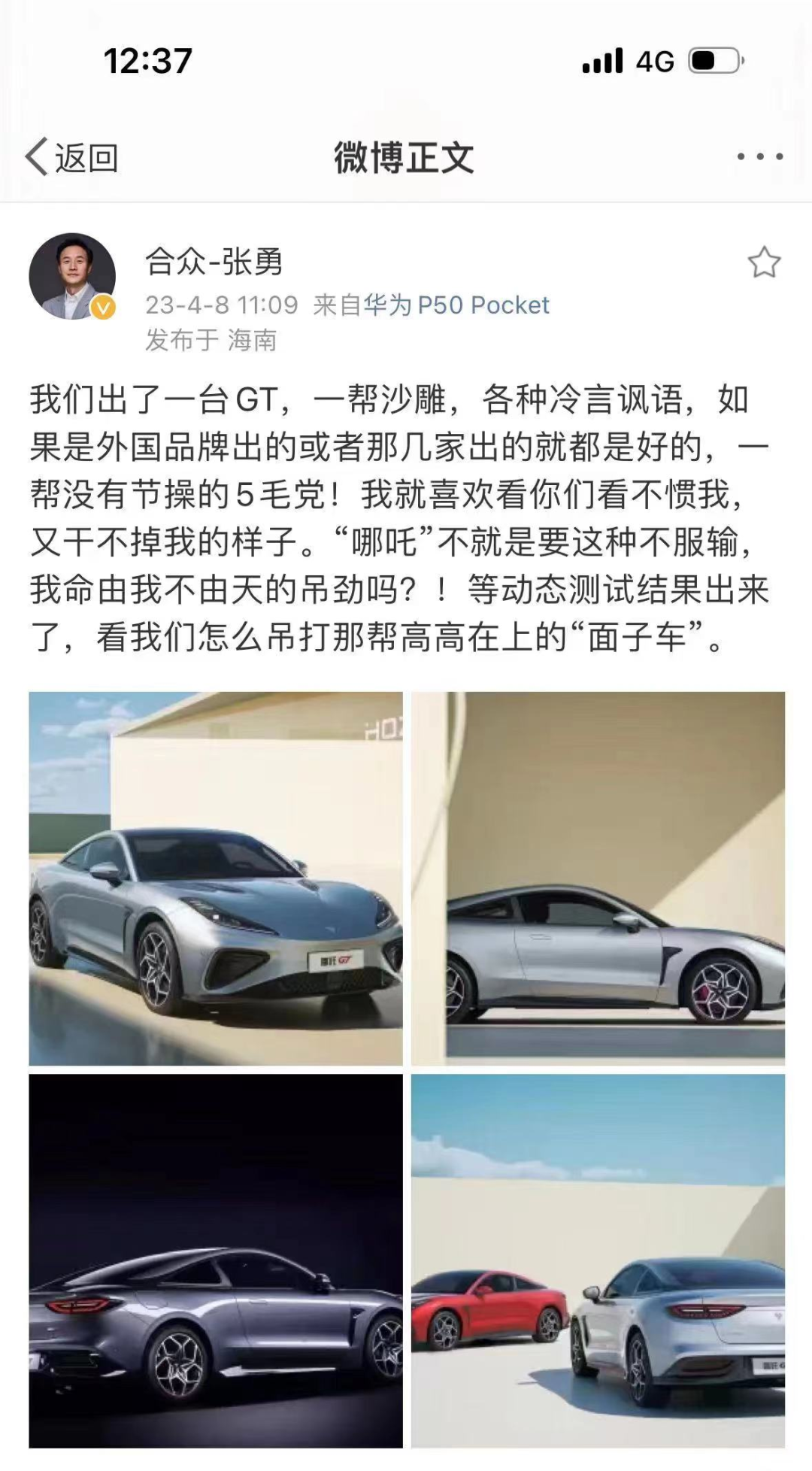Open the silver front-view car photo
Viewport: 812px width, 1471px height.
216,878
